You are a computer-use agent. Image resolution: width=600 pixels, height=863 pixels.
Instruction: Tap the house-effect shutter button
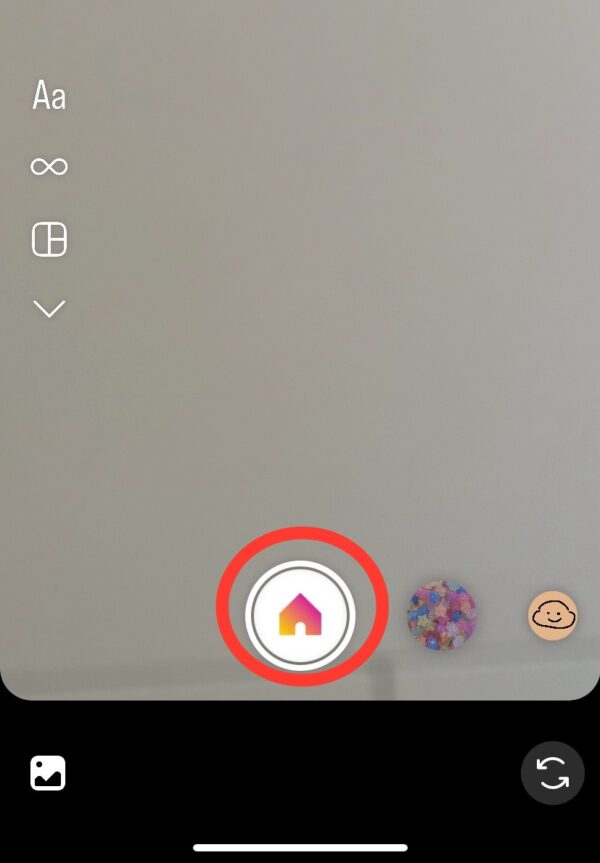point(300,614)
